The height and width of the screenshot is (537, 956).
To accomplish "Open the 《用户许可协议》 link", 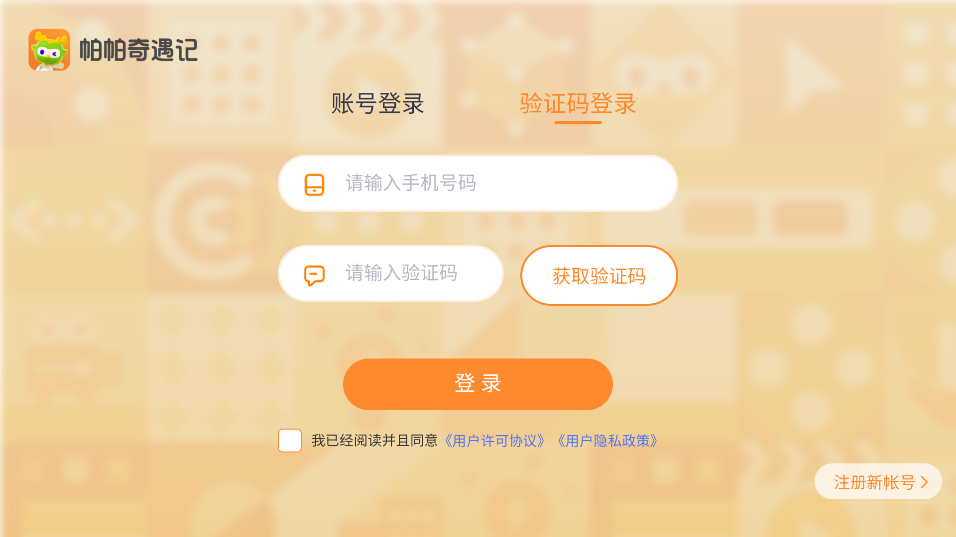I will [x=496, y=441].
